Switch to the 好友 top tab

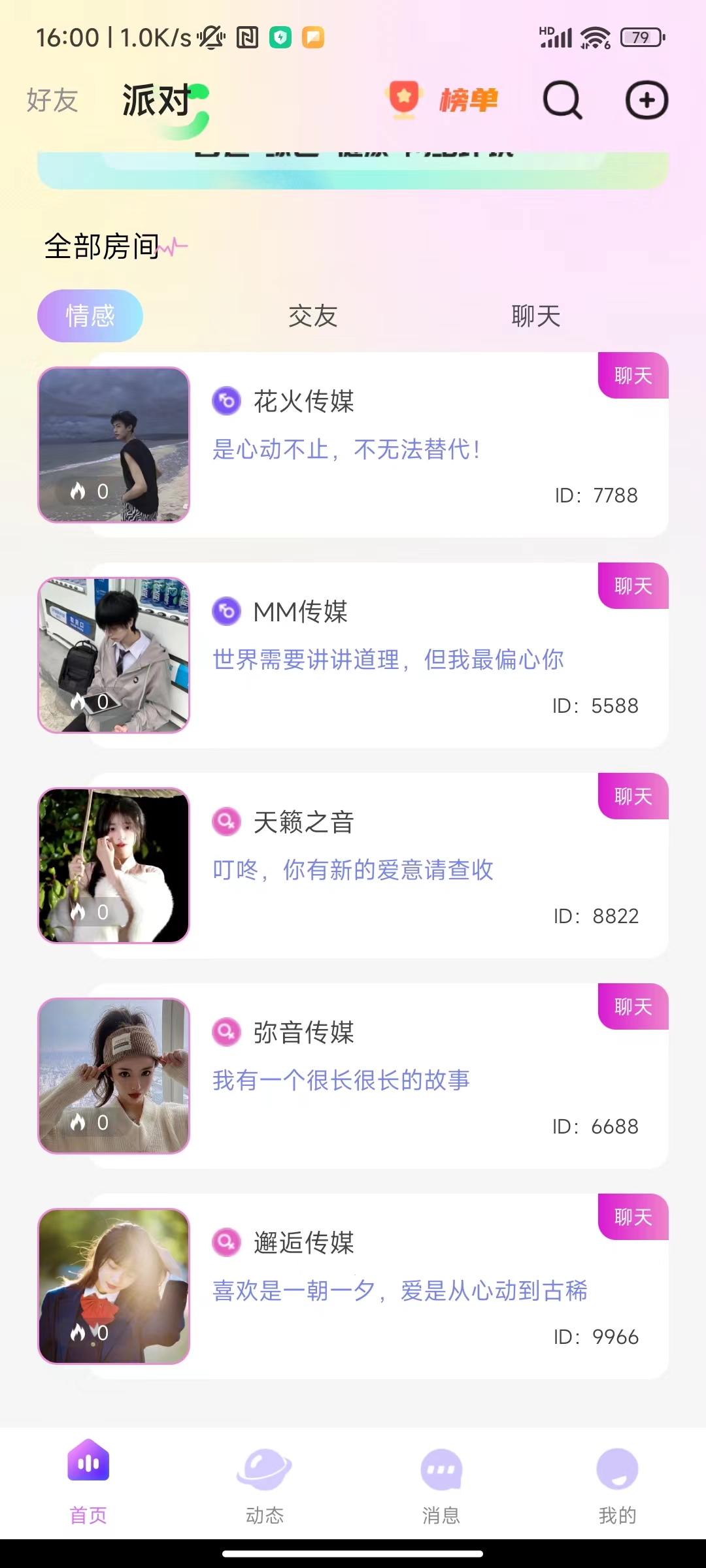tap(52, 101)
